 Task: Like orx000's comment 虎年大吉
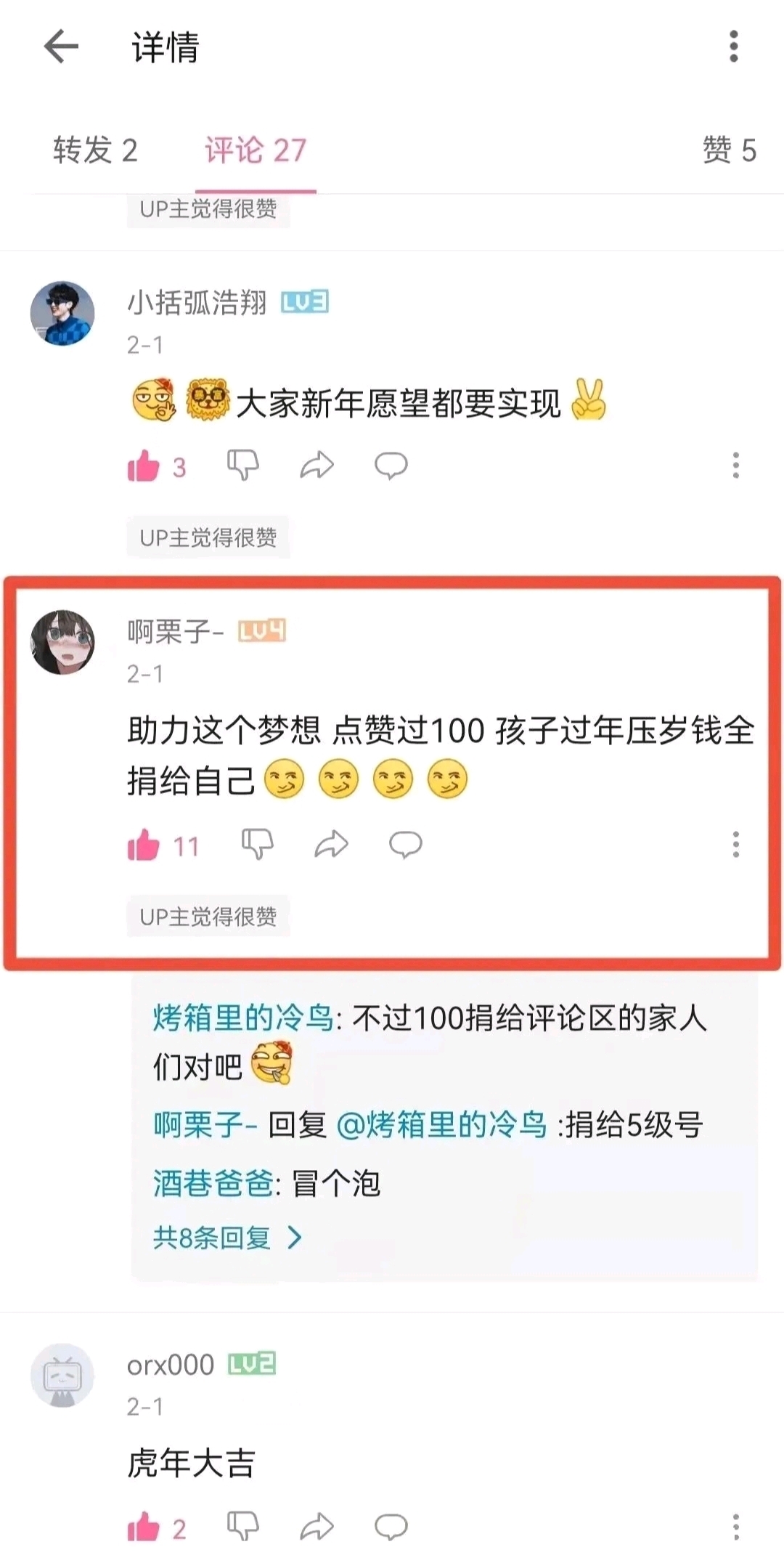(x=144, y=1527)
